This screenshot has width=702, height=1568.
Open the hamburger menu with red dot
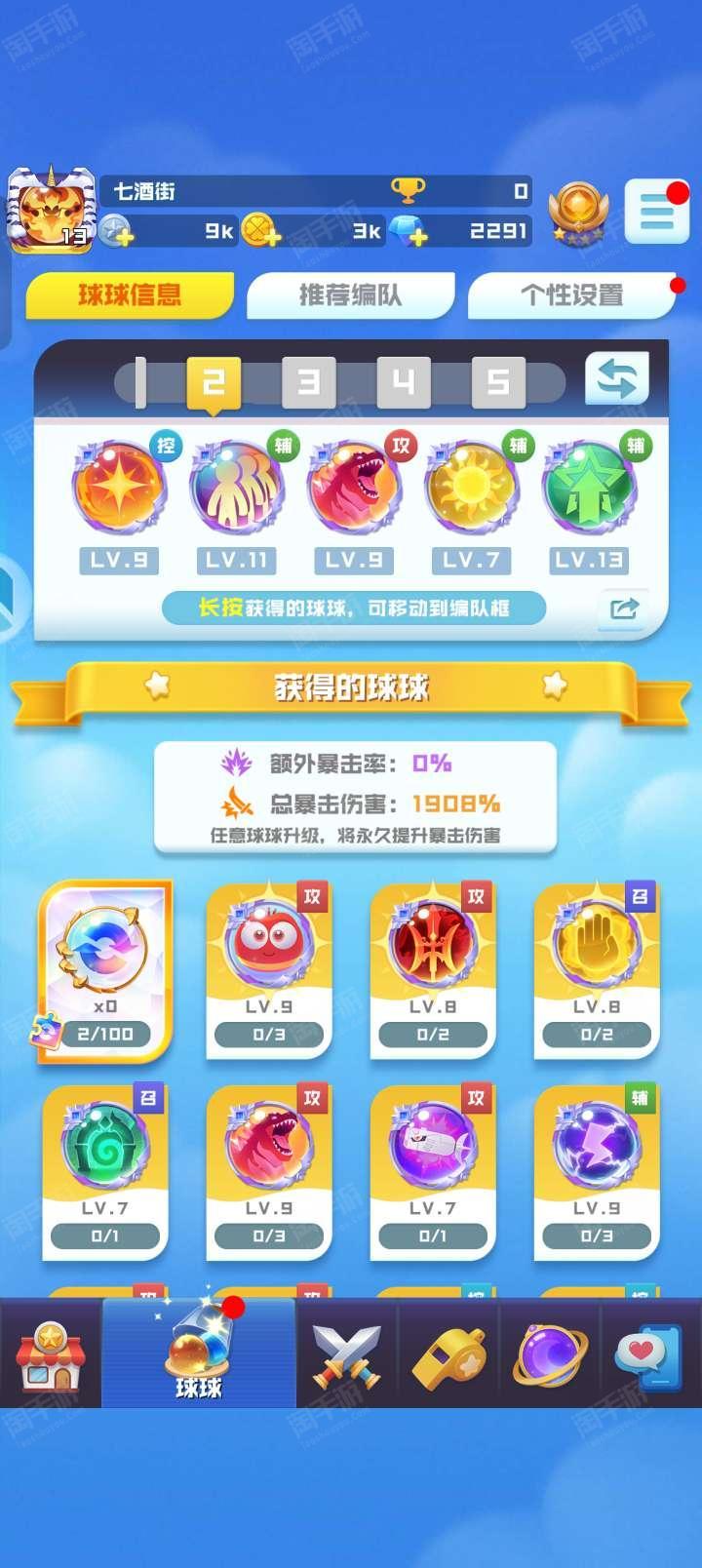tap(656, 212)
